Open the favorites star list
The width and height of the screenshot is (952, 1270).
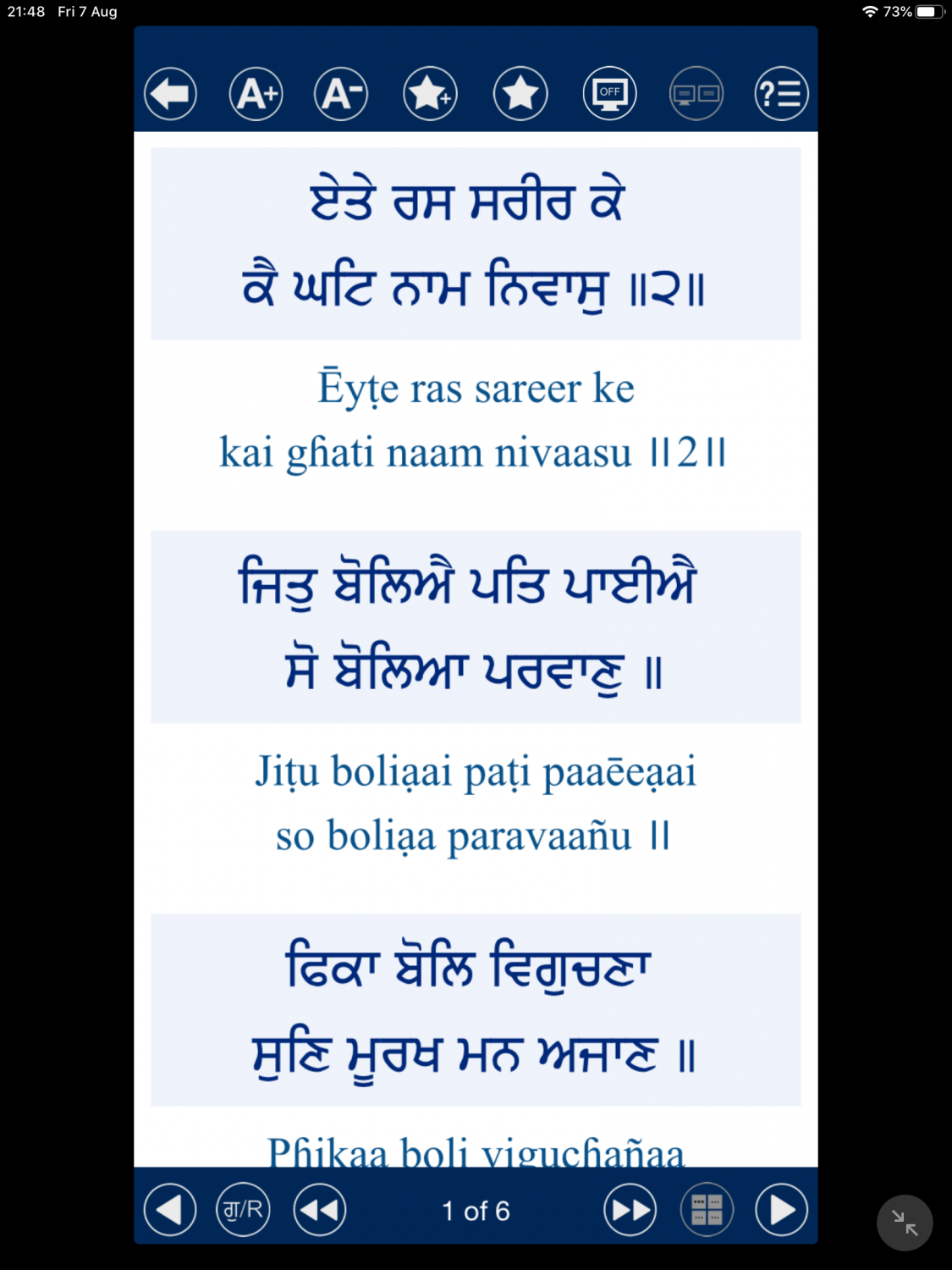pos(520,93)
